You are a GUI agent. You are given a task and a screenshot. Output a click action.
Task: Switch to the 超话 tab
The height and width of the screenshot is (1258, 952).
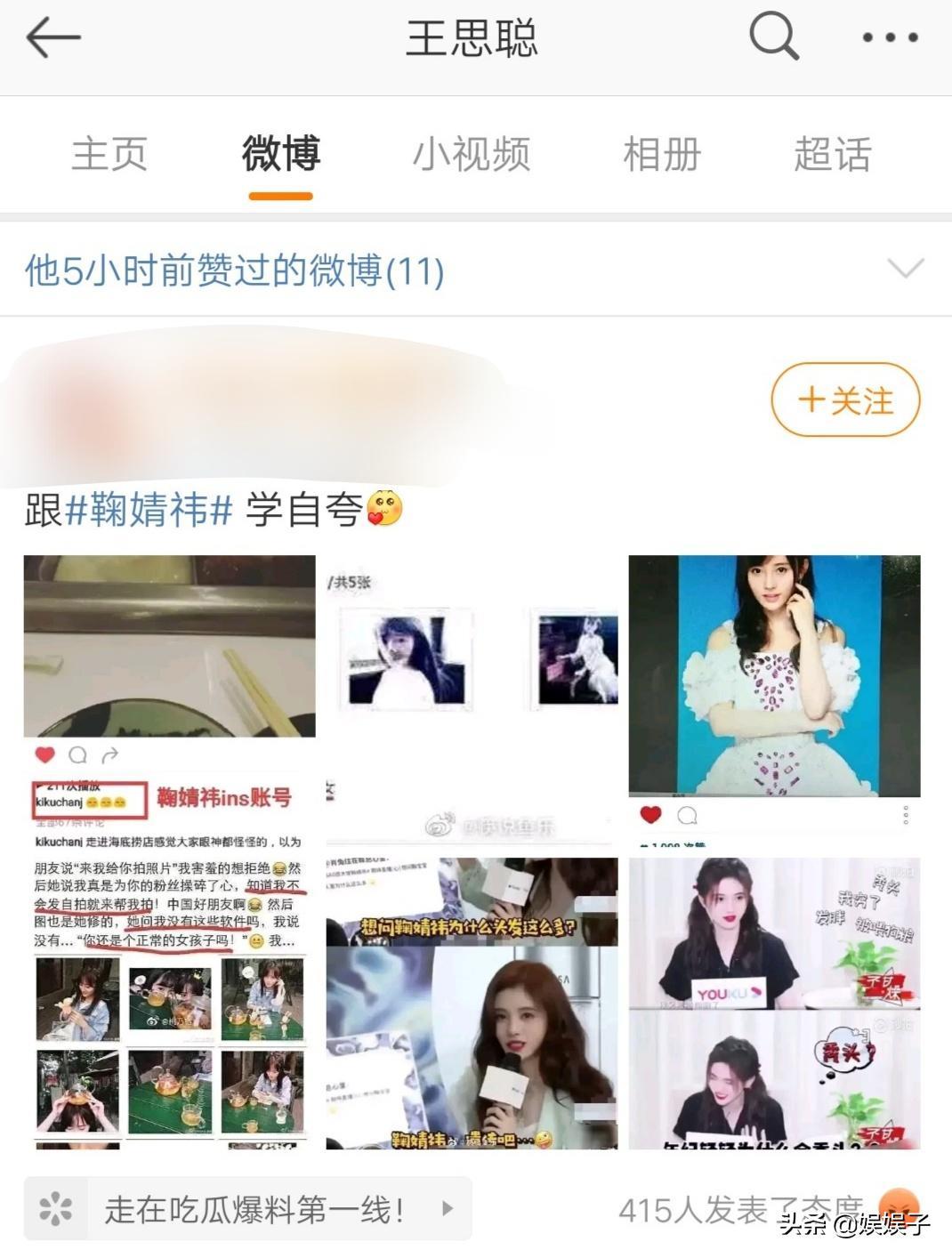[832, 154]
